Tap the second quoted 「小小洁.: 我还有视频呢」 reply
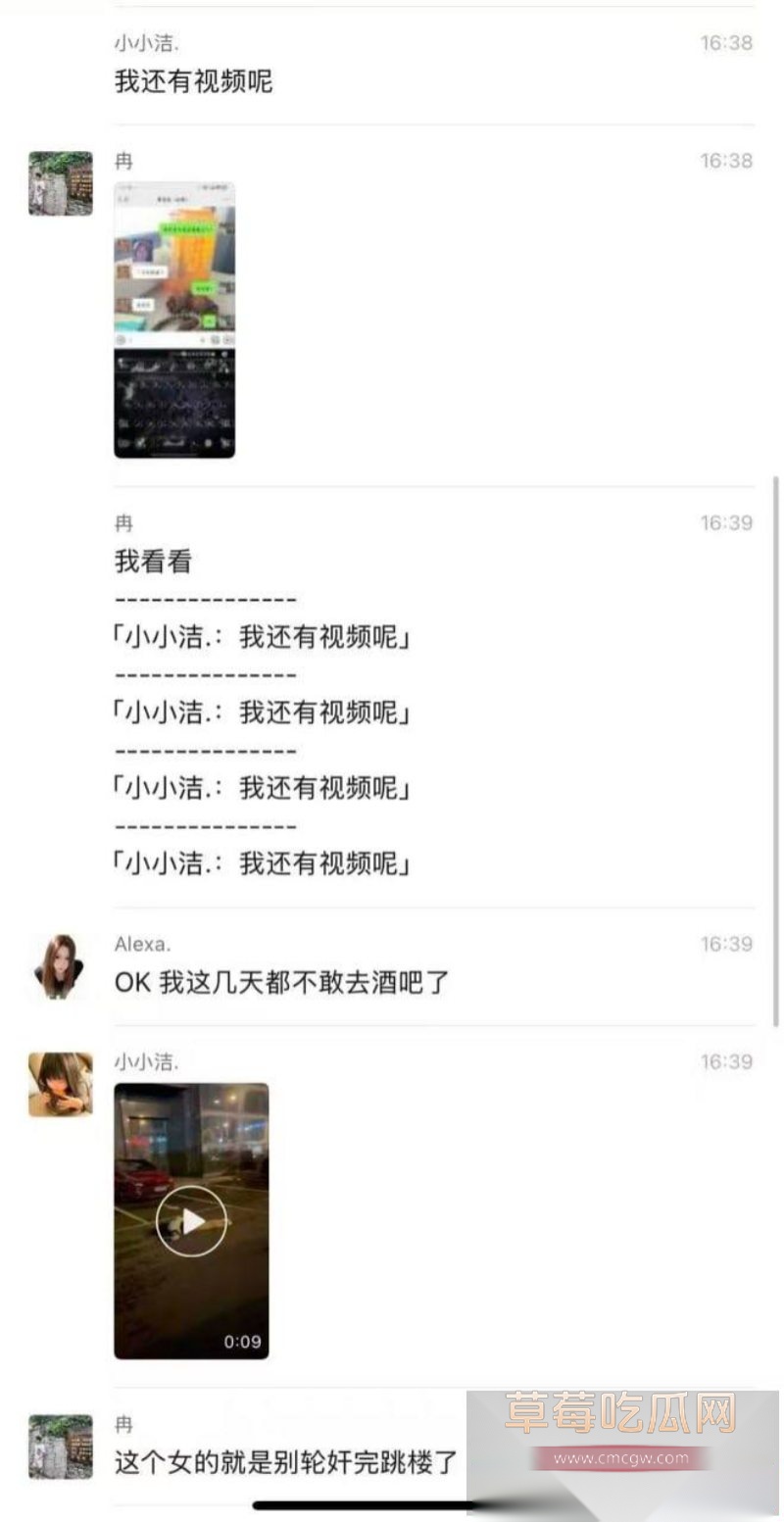The image size is (784, 1522). point(262,712)
